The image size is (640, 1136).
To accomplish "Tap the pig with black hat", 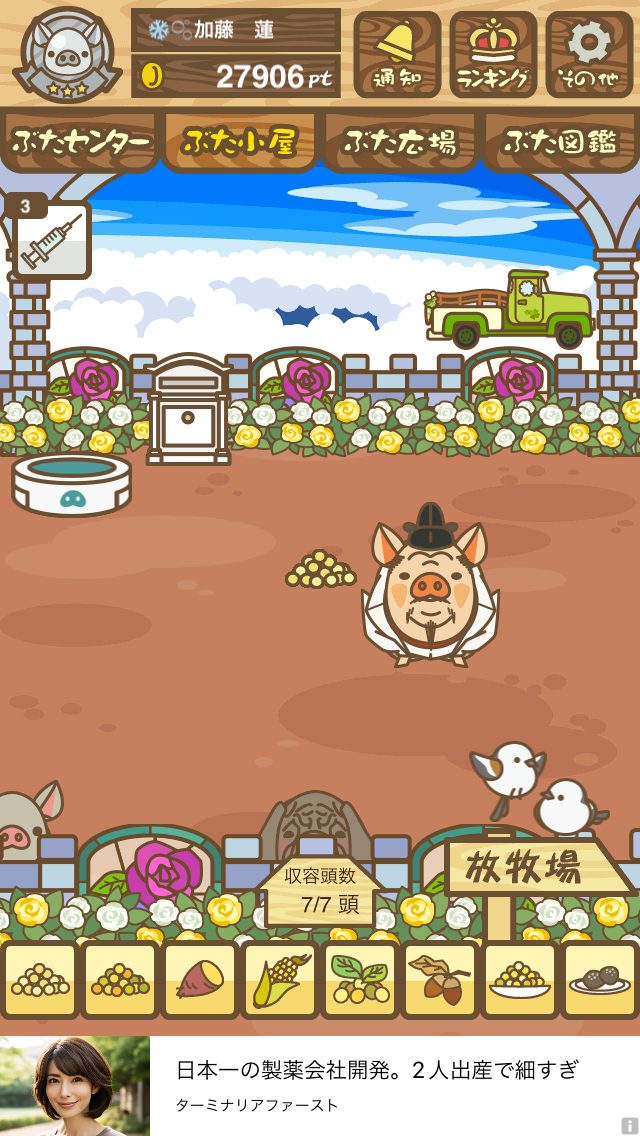I will (430, 590).
